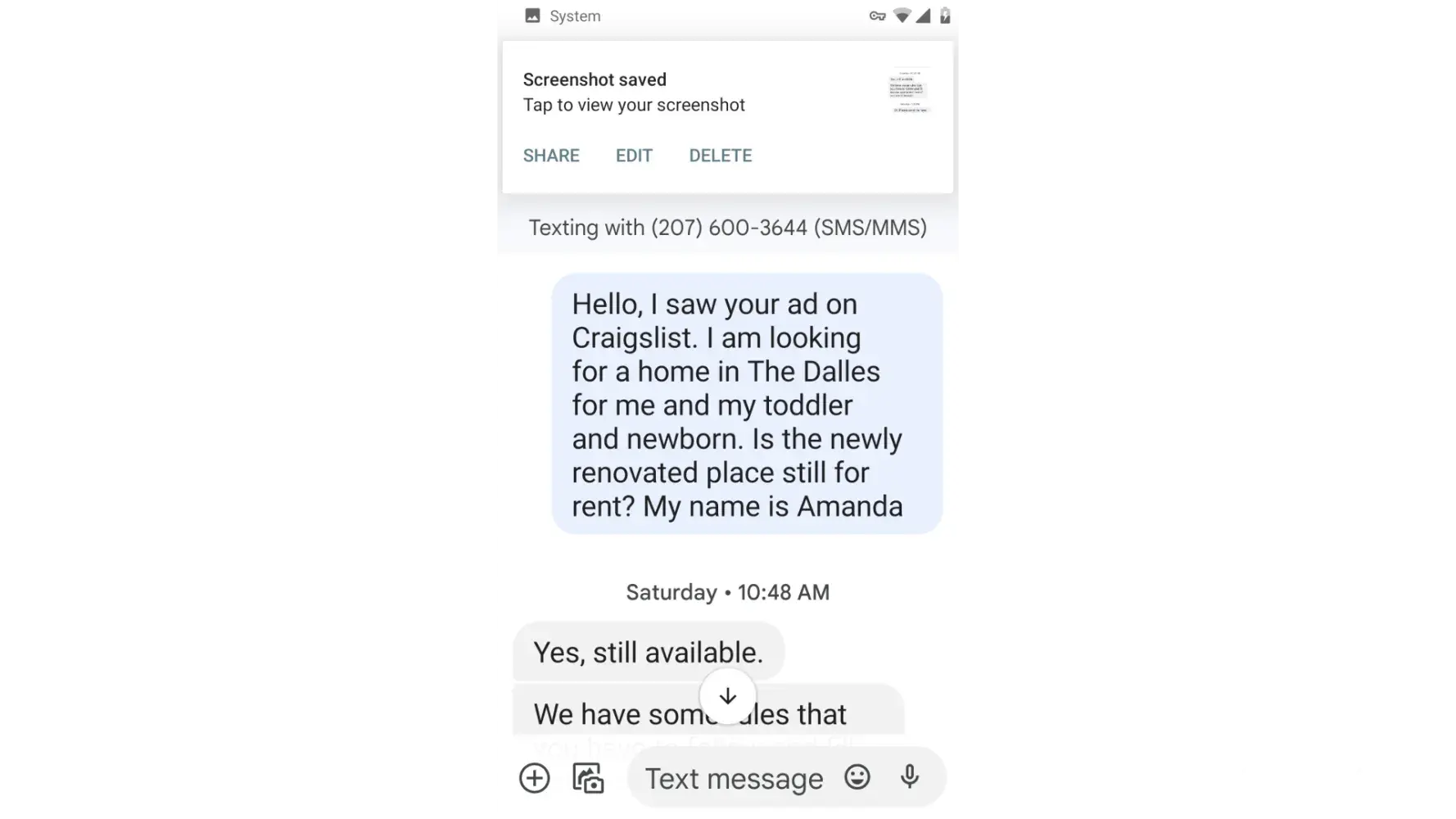Jump to latest messages with down arrow
The width and height of the screenshot is (1456, 819).
tap(727, 696)
